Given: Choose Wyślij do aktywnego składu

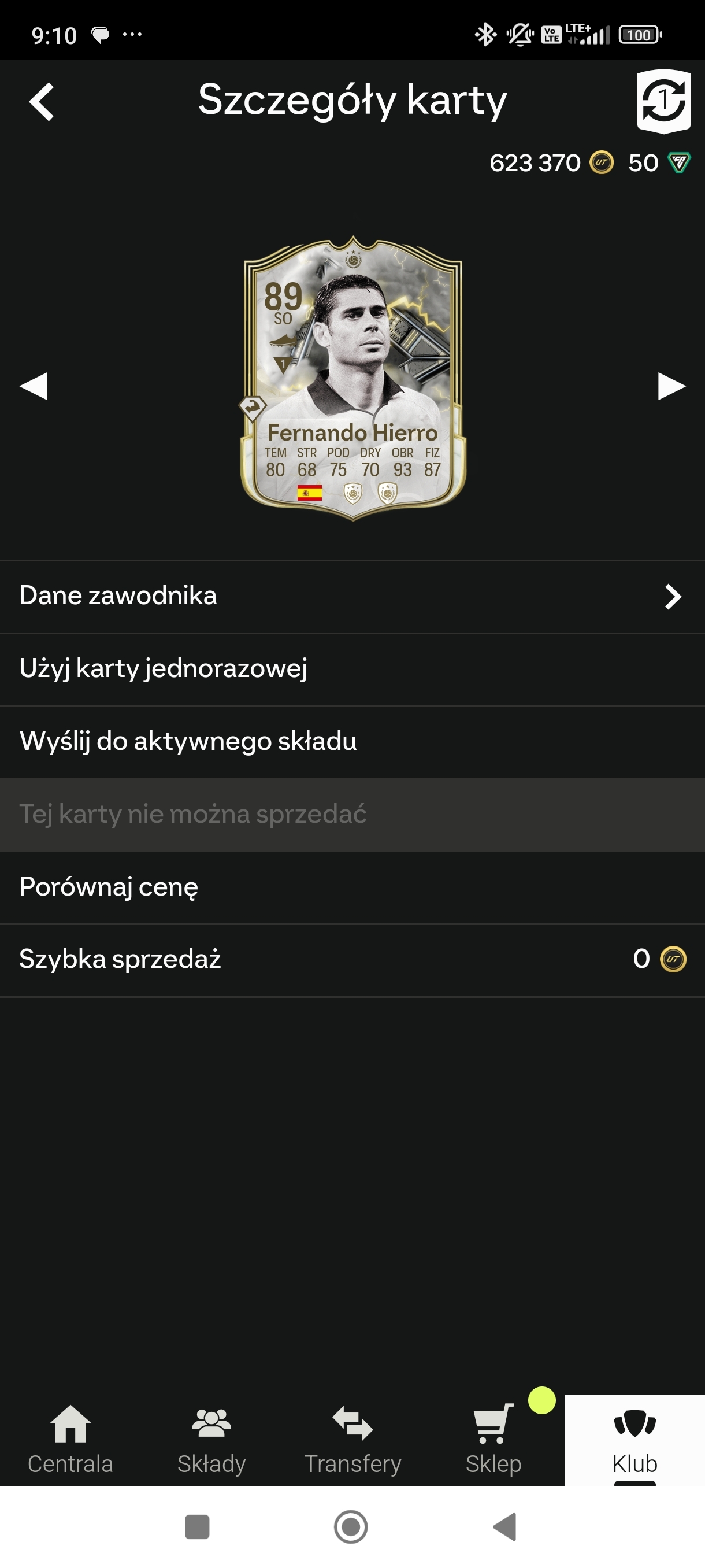Looking at the screenshot, I should [352, 741].
